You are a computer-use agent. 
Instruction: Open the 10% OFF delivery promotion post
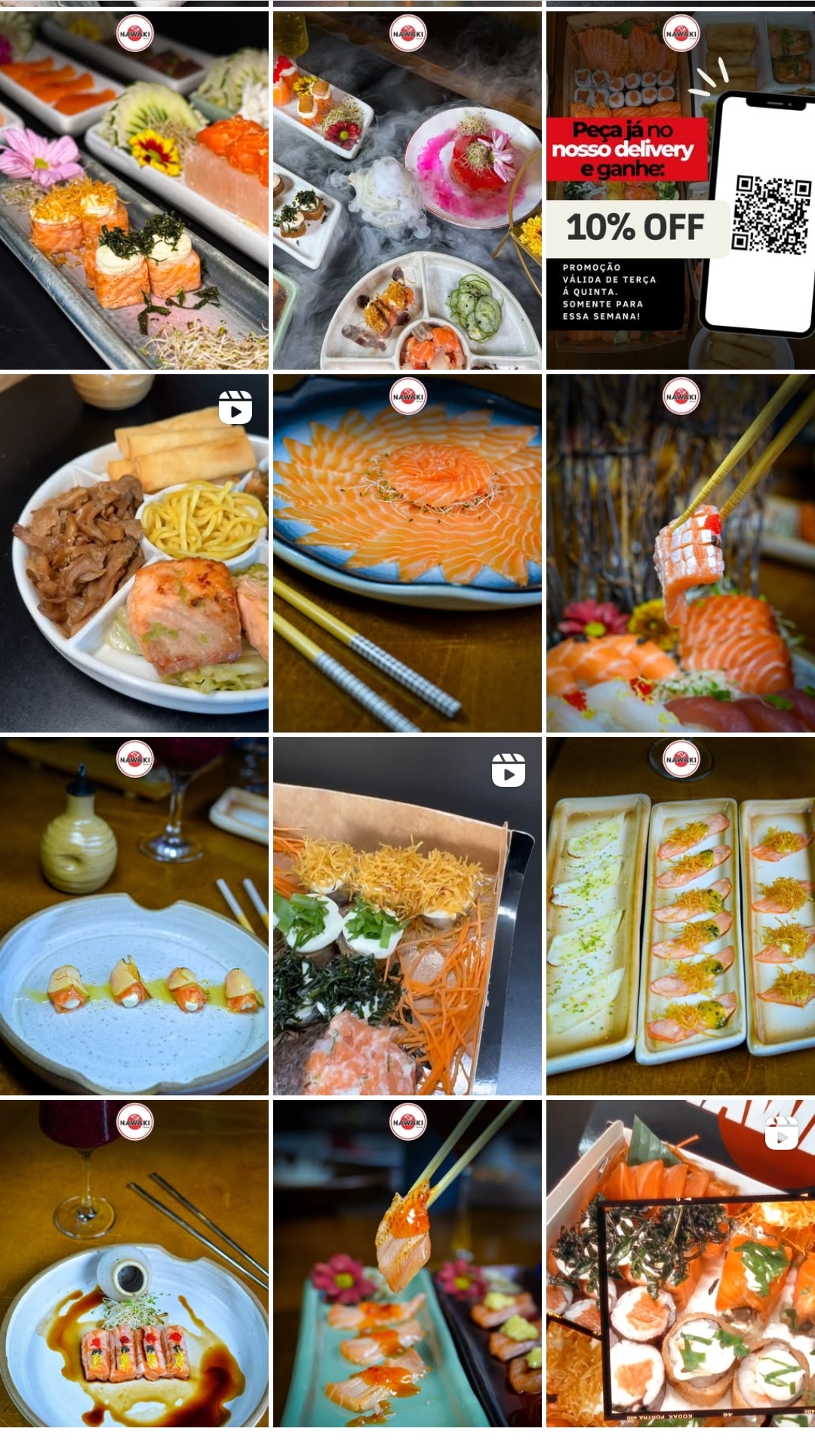[680, 190]
